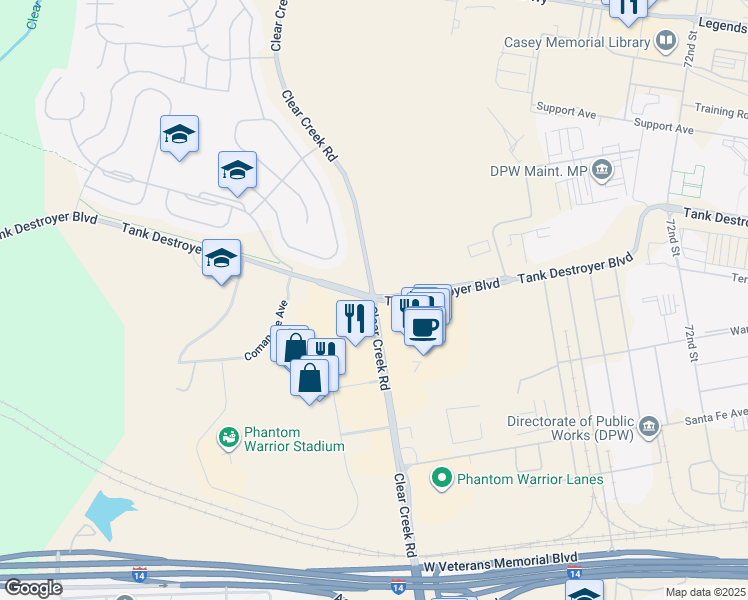Open the restaurant marker beside Clear Creek Rd
Image resolution: width=748 pixels, height=600 pixels.
355,320
